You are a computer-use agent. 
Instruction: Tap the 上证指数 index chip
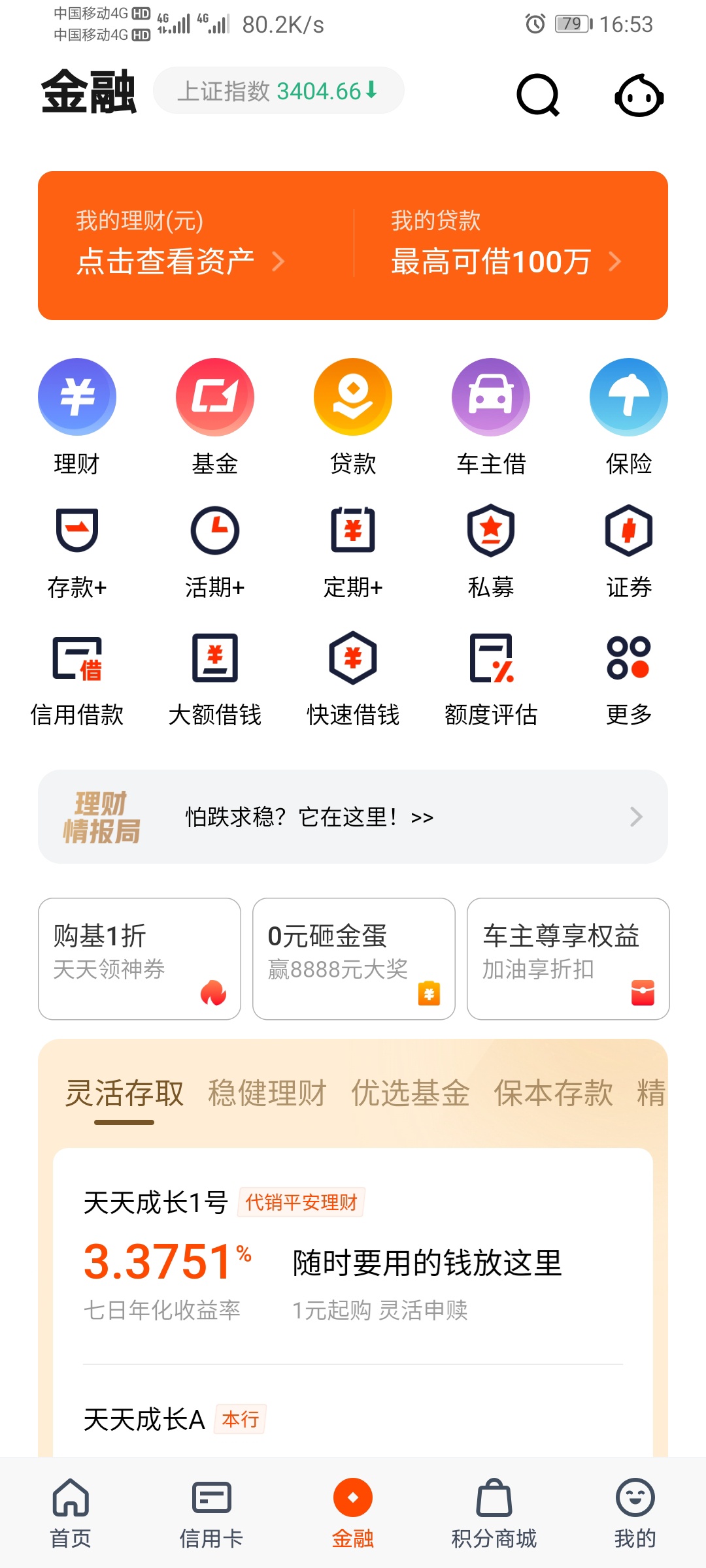click(x=278, y=91)
